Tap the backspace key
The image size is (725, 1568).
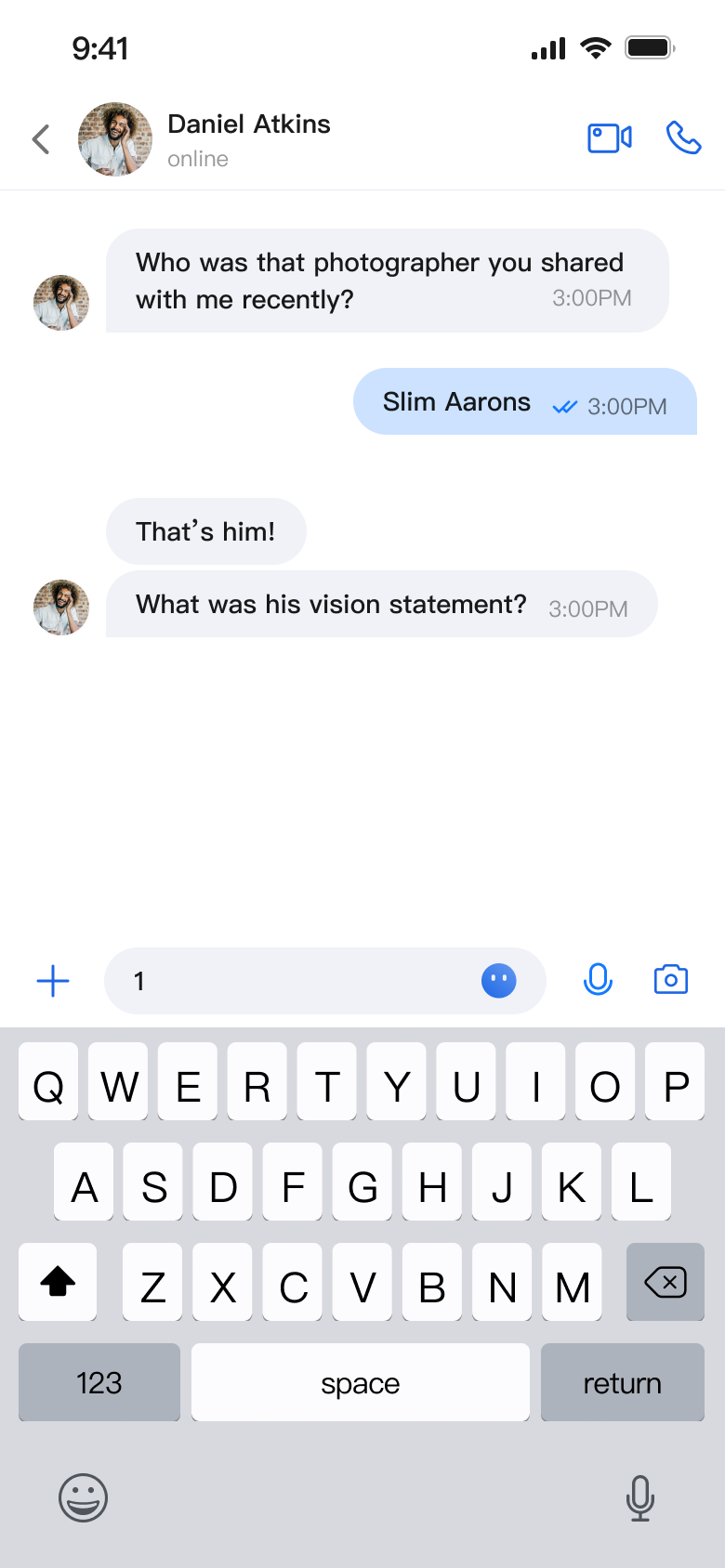click(x=665, y=1282)
